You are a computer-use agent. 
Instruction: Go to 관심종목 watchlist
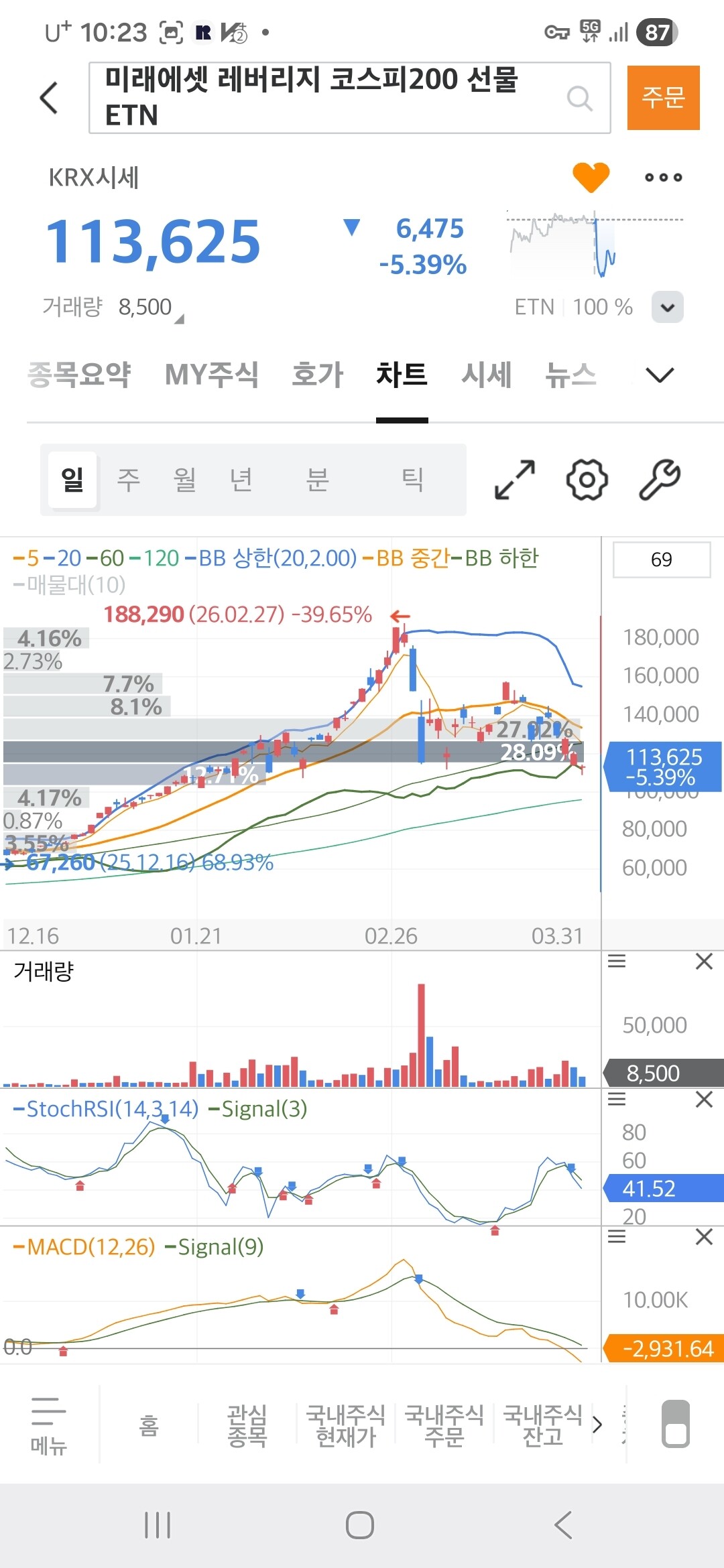[x=247, y=1426]
